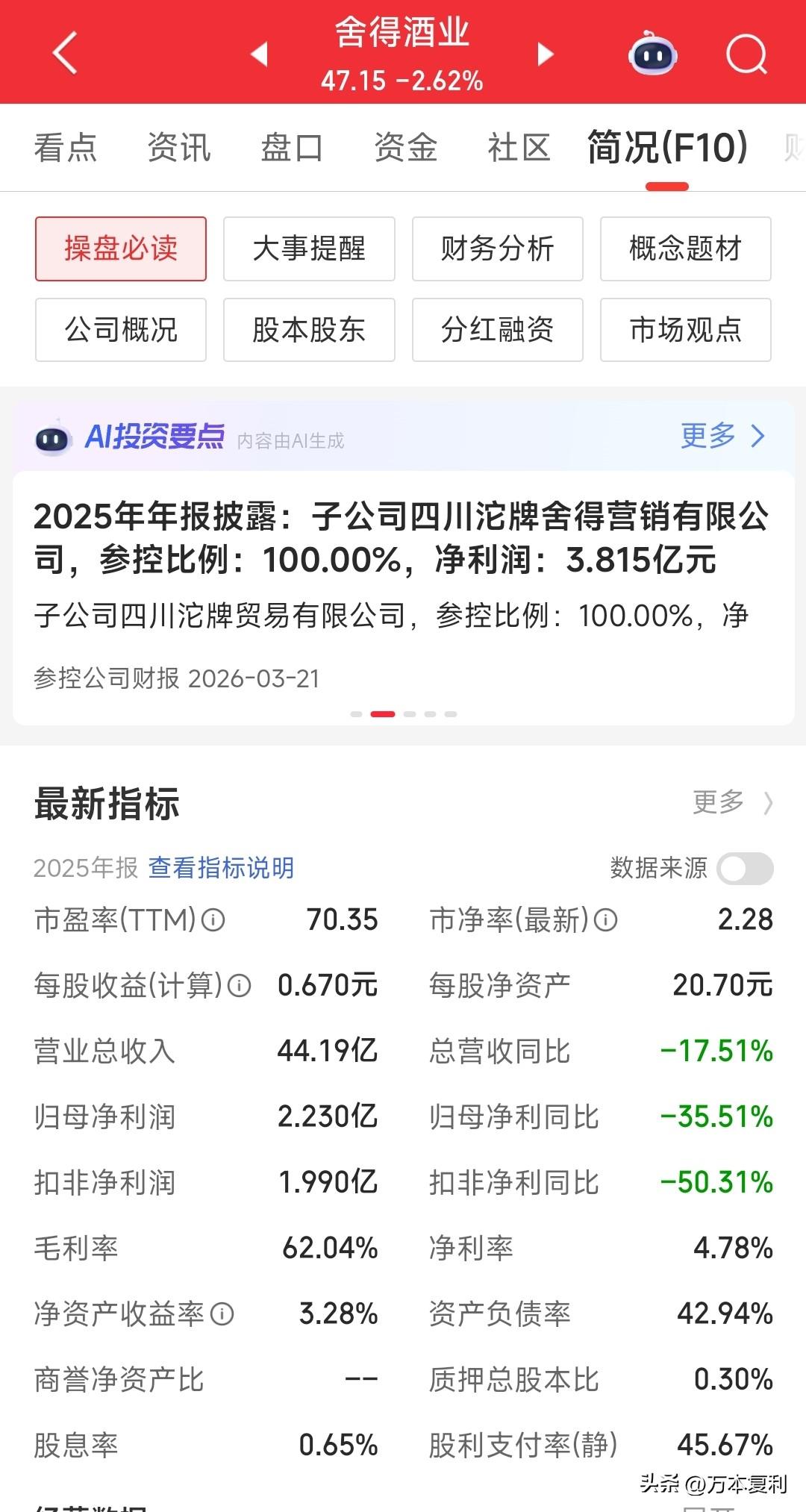The image size is (806, 1512).
Task: Tap info icon next to 净资产收益率
Action: point(219,1313)
